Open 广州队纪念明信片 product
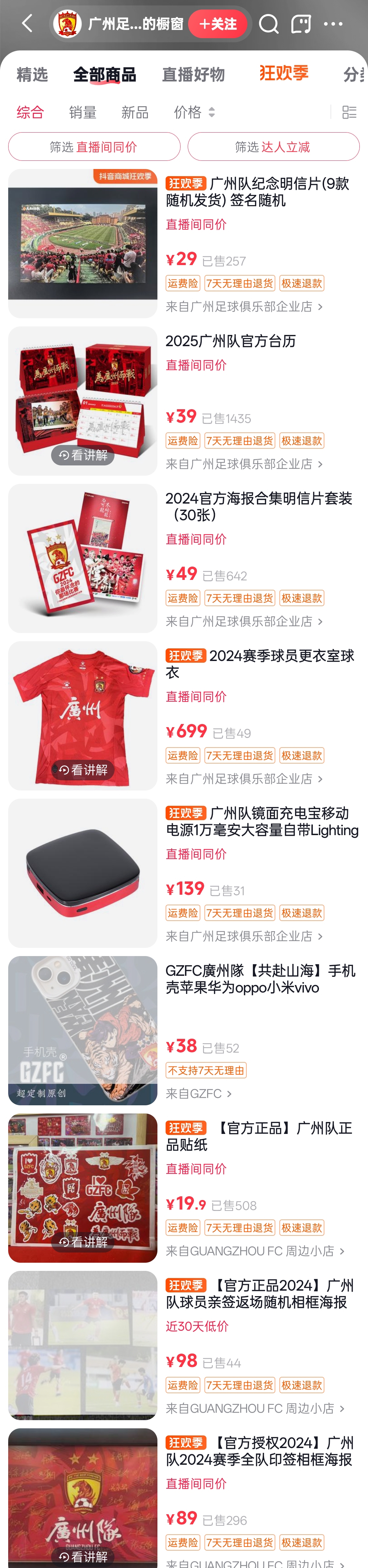368x1568 pixels. point(257,192)
